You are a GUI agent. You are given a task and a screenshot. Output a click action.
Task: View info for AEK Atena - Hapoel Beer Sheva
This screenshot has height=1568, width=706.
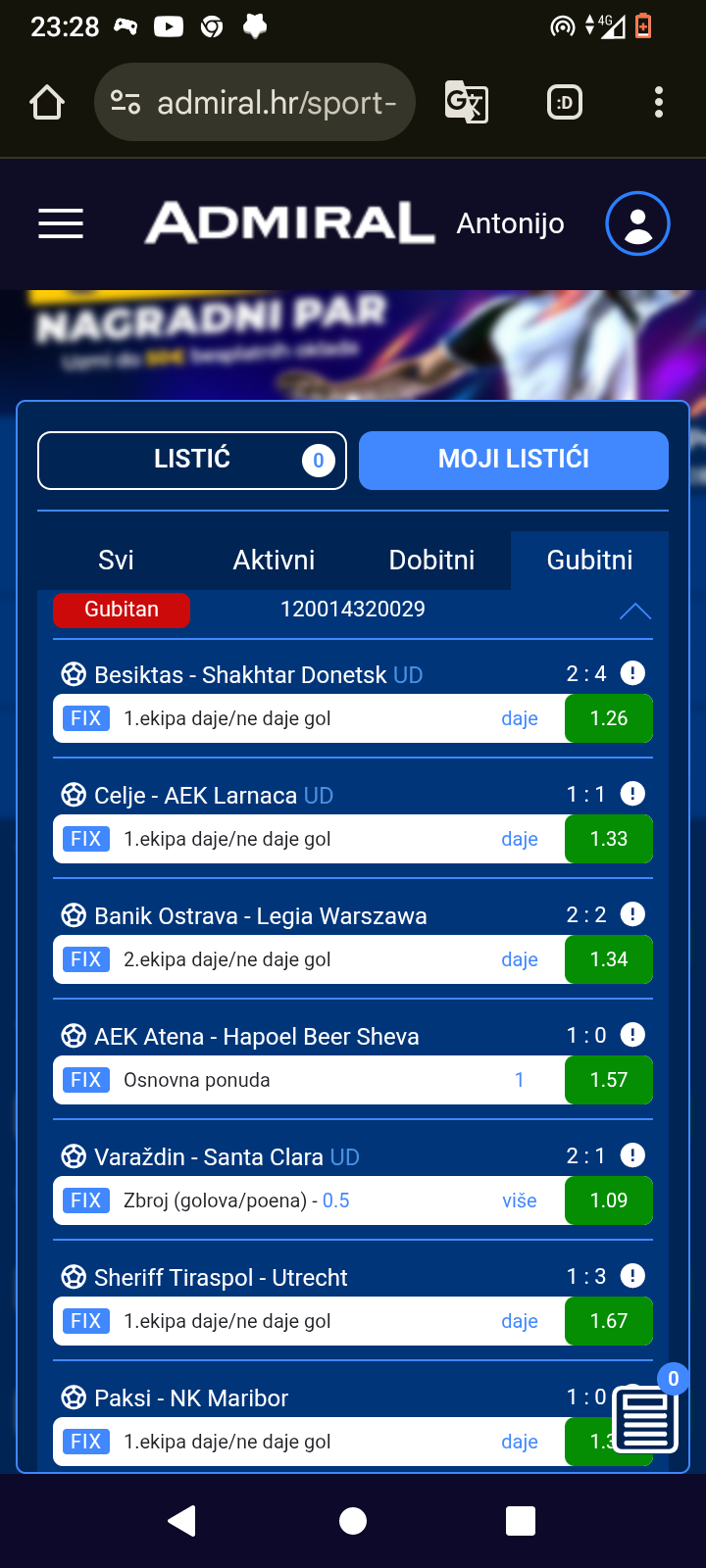click(633, 1035)
